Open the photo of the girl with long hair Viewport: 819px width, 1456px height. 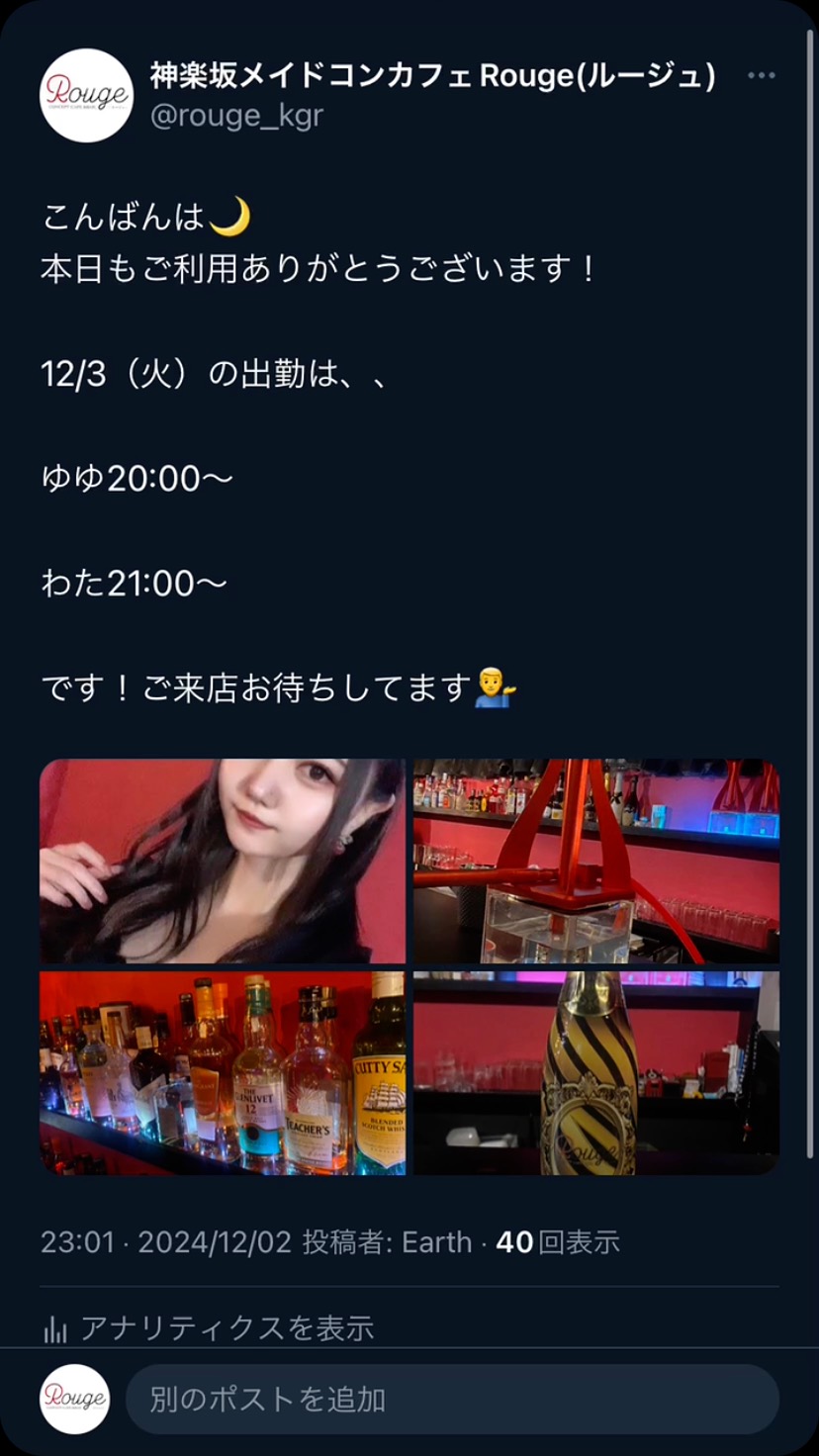click(x=223, y=861)
